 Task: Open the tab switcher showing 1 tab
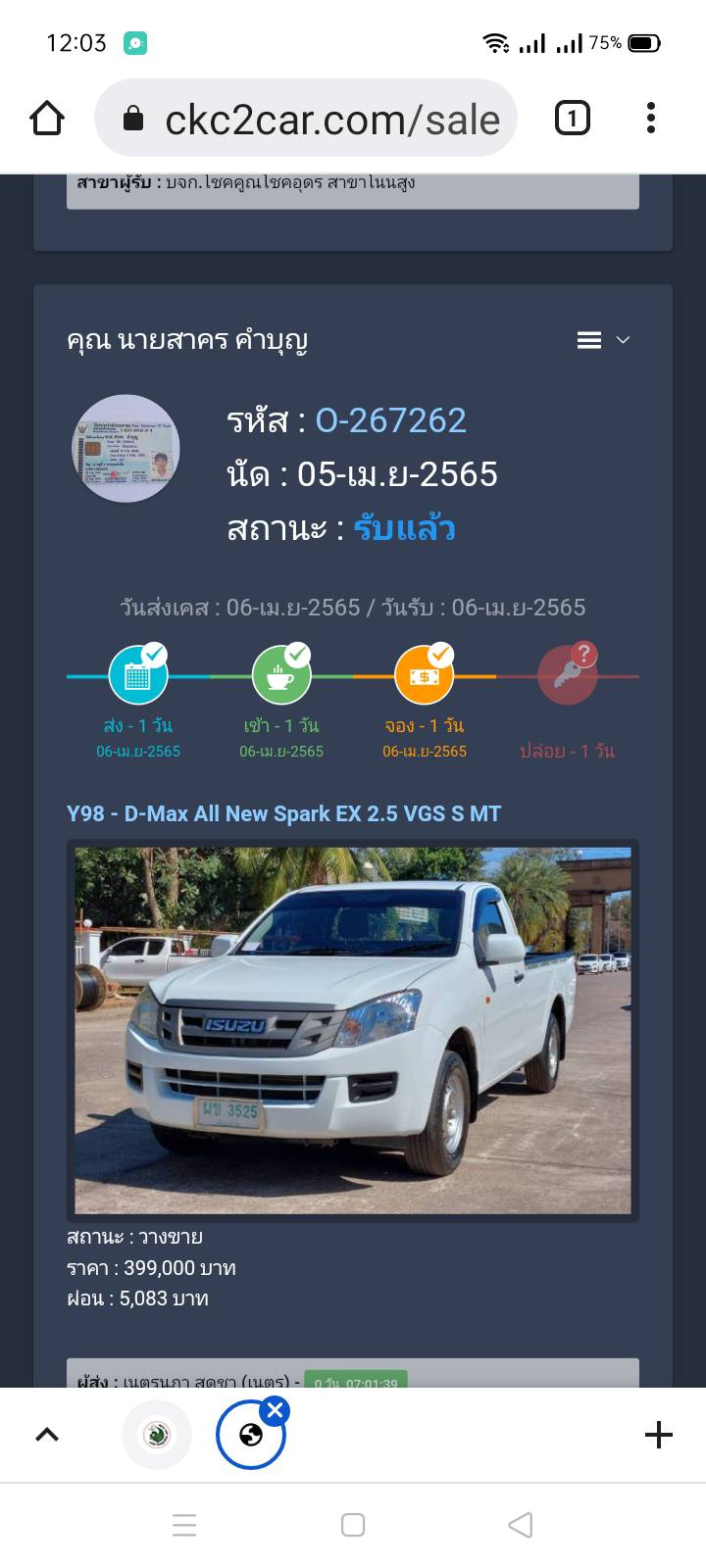[573, 119]
